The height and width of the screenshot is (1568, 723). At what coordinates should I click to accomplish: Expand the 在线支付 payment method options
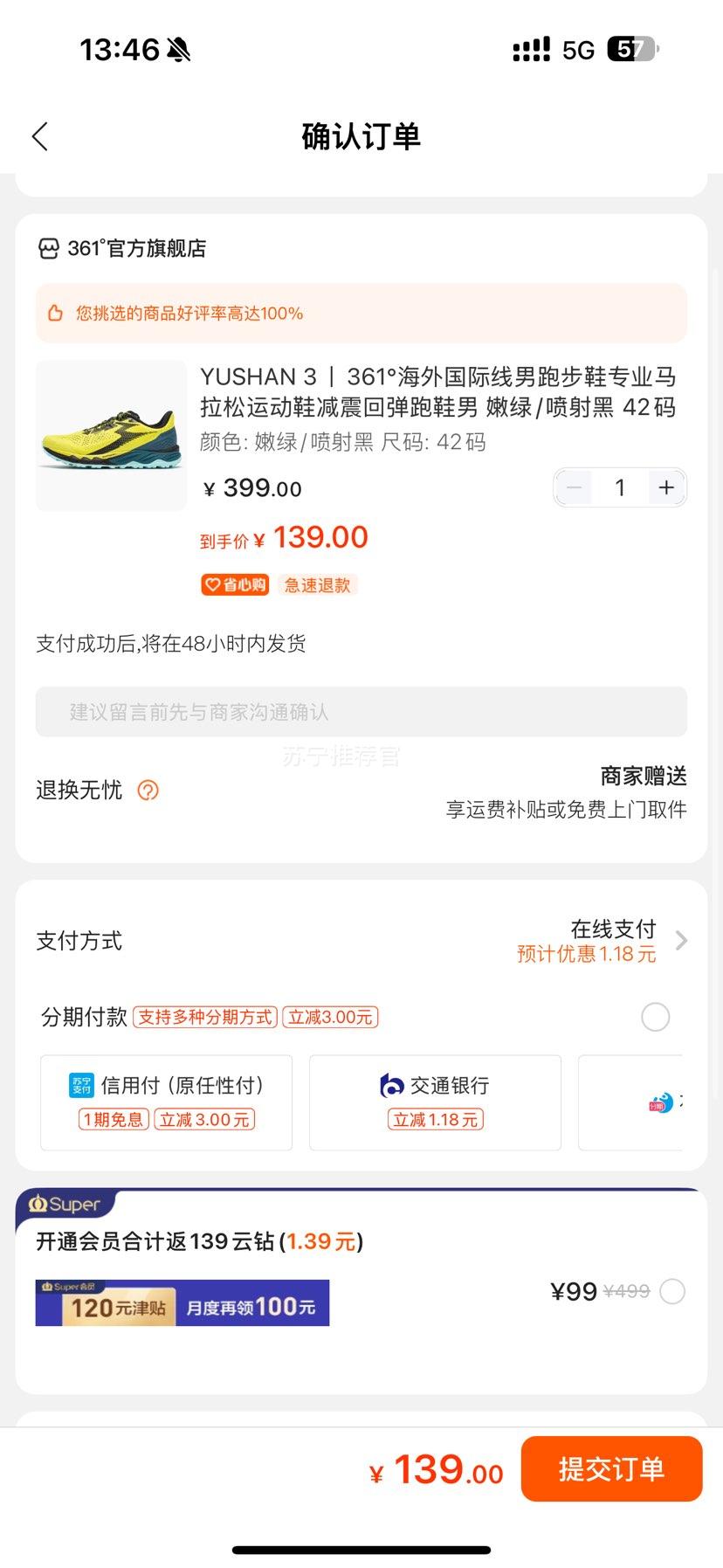[684, 941]
